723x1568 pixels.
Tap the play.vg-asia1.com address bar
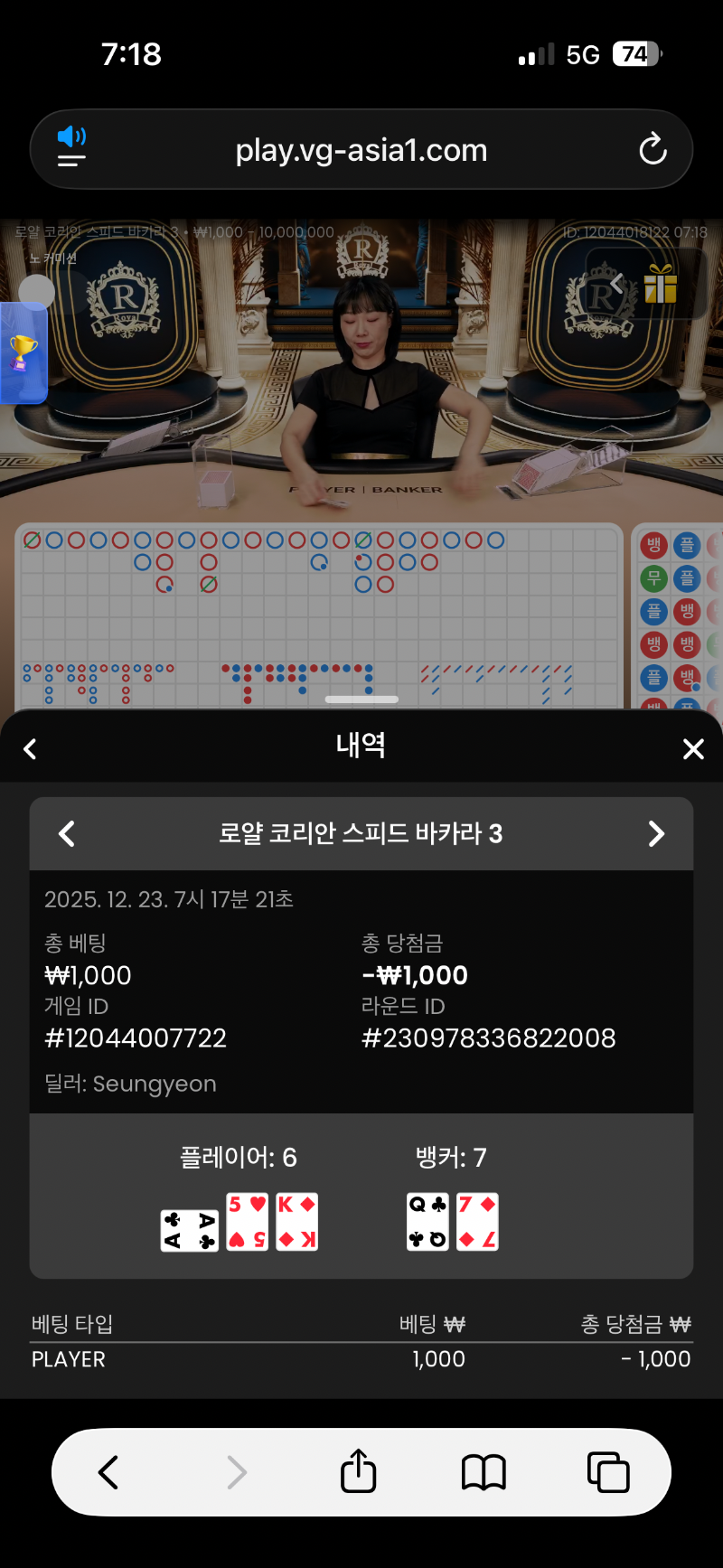coord(361,150)
